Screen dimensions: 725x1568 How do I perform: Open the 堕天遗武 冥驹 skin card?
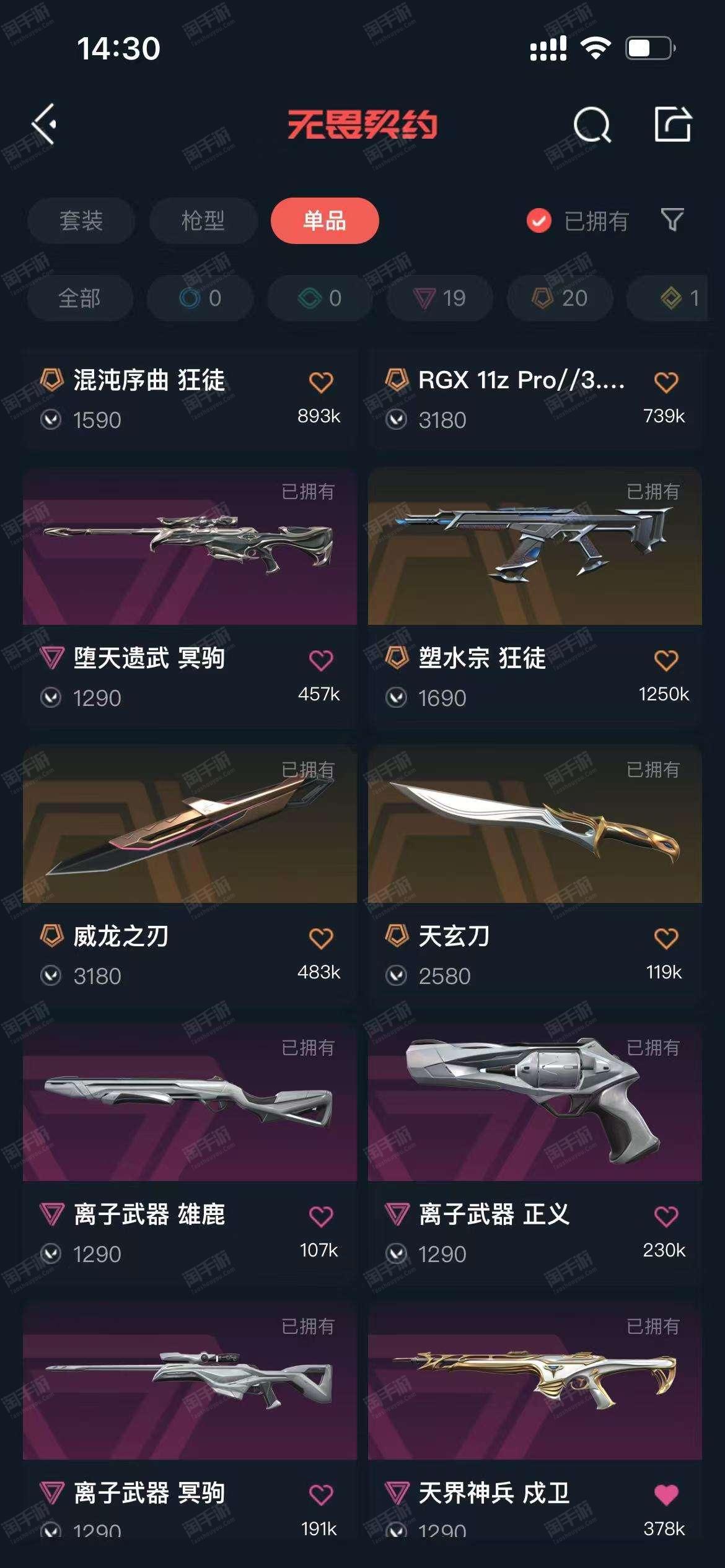click(x=190, y=598)
